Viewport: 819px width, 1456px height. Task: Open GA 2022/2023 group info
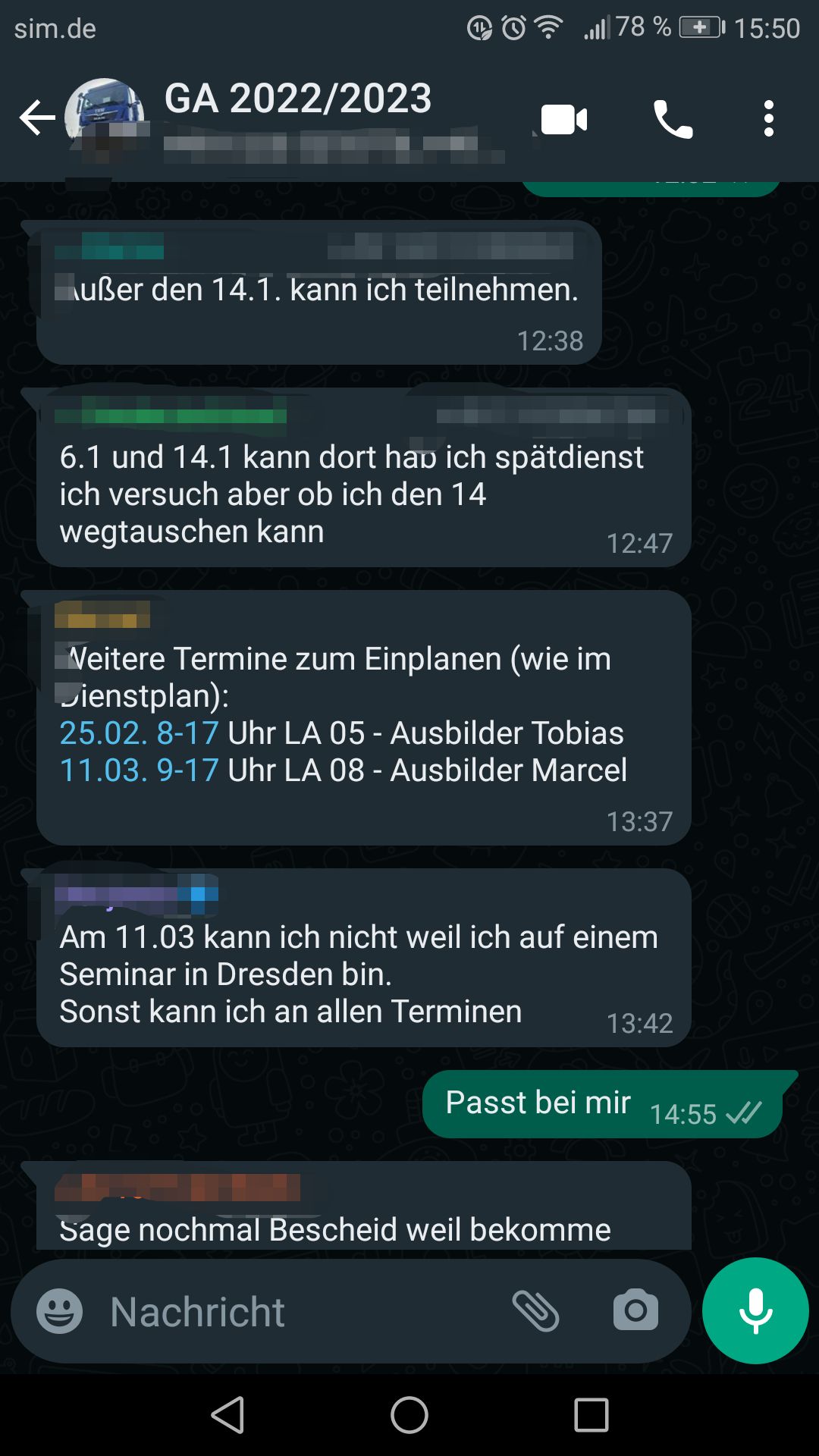(x=297, y=100)
